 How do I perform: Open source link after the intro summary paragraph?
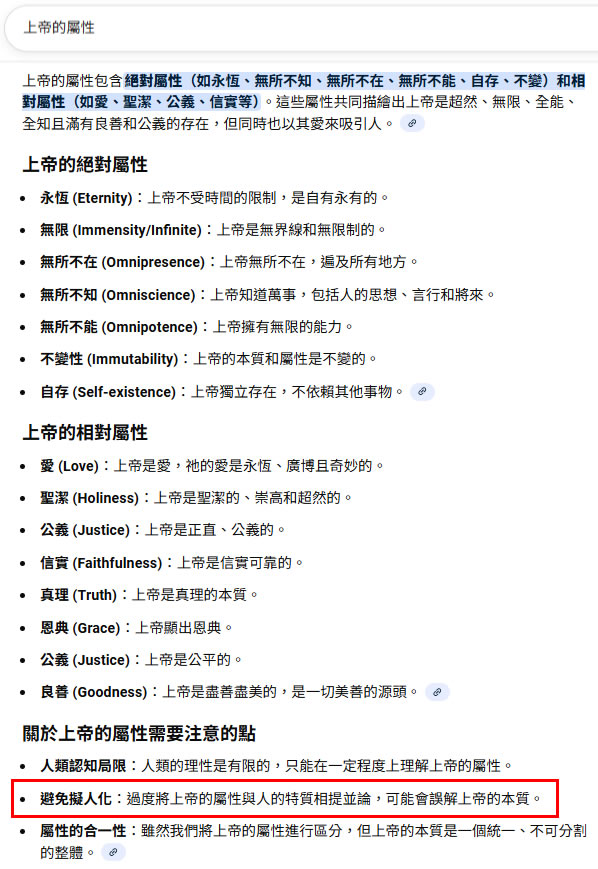click(412, 123)
